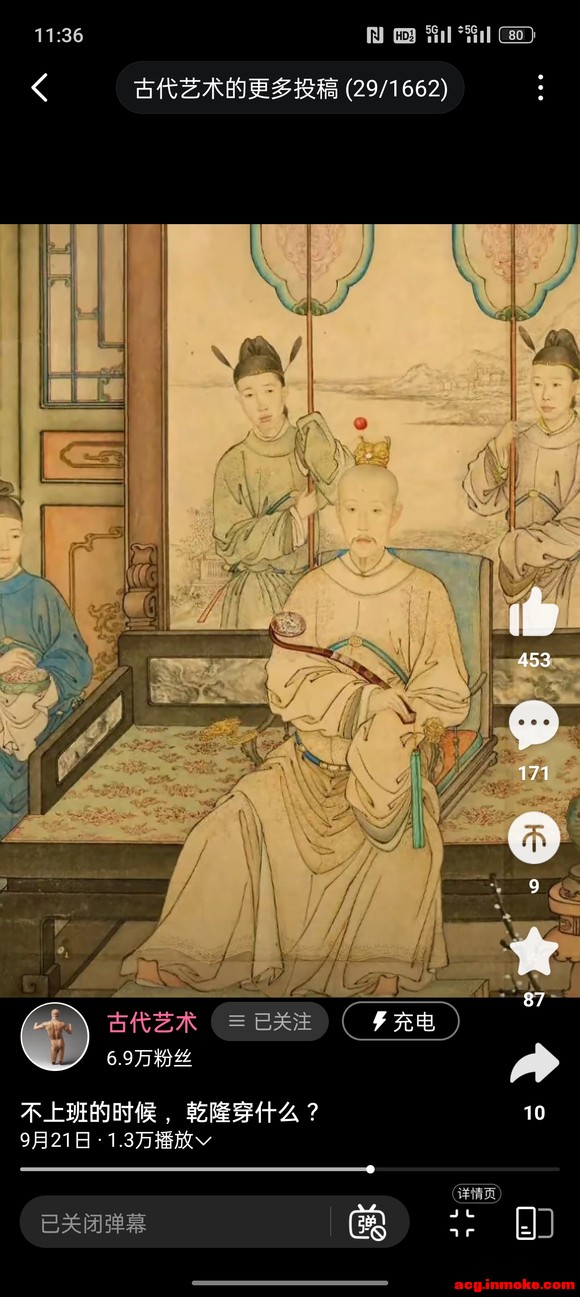Open the 古代艺术的更多投稿 playlist pill
The height and width of the screenshot is (1297, 580).
290,88
